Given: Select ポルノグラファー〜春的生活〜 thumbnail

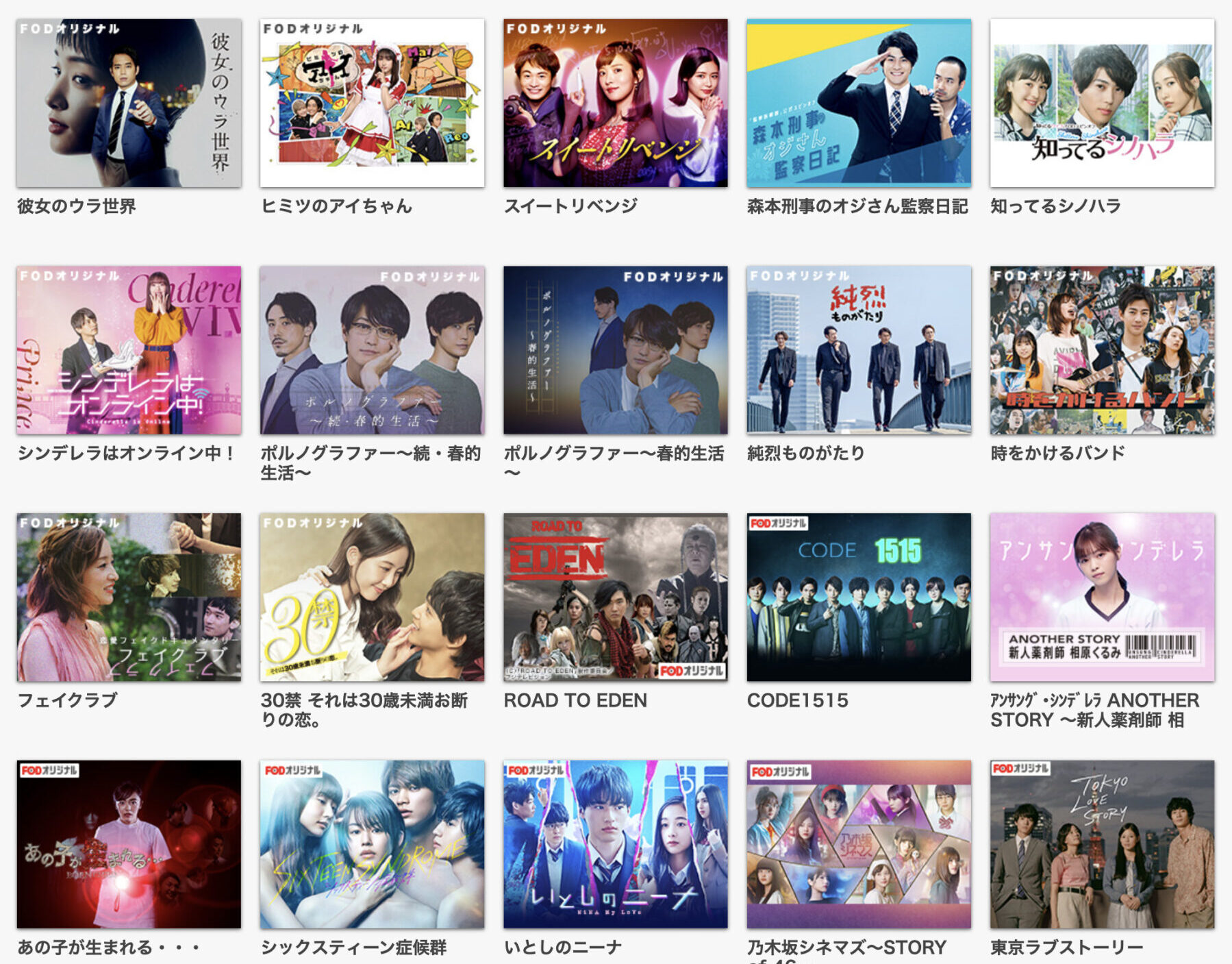Looking at the screenshot, I should point(615,350).
